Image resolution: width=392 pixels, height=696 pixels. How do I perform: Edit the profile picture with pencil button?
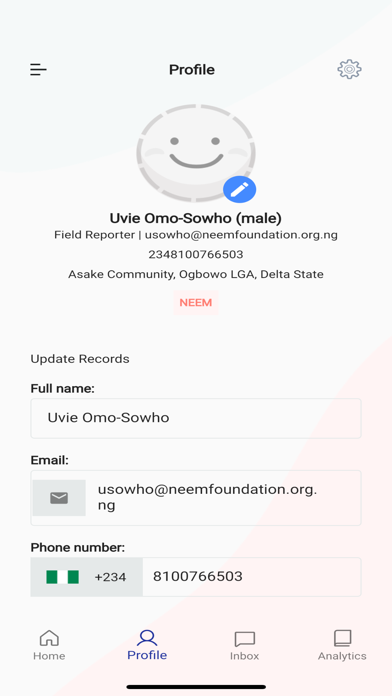[239, 190]
